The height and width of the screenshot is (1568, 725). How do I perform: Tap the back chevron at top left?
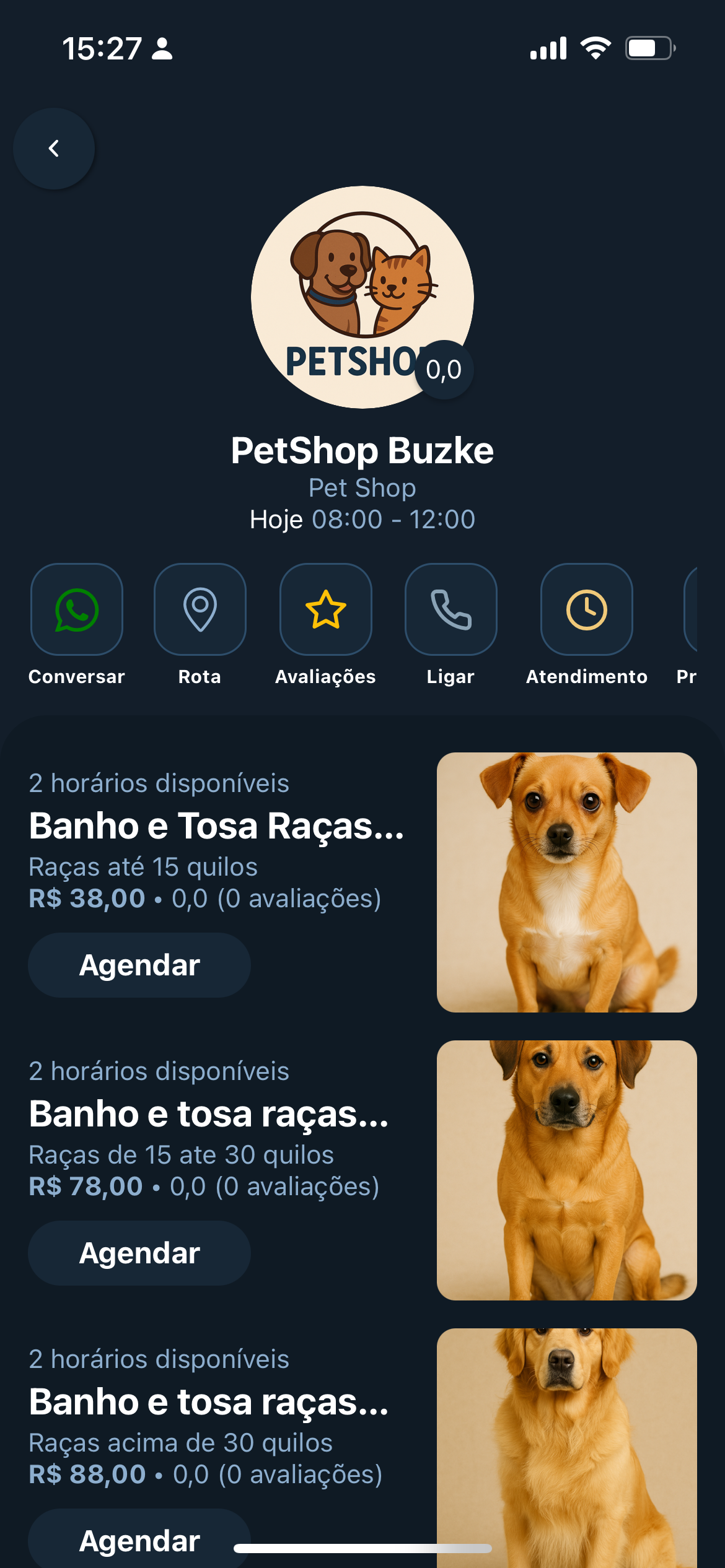(x=54, y=148)
